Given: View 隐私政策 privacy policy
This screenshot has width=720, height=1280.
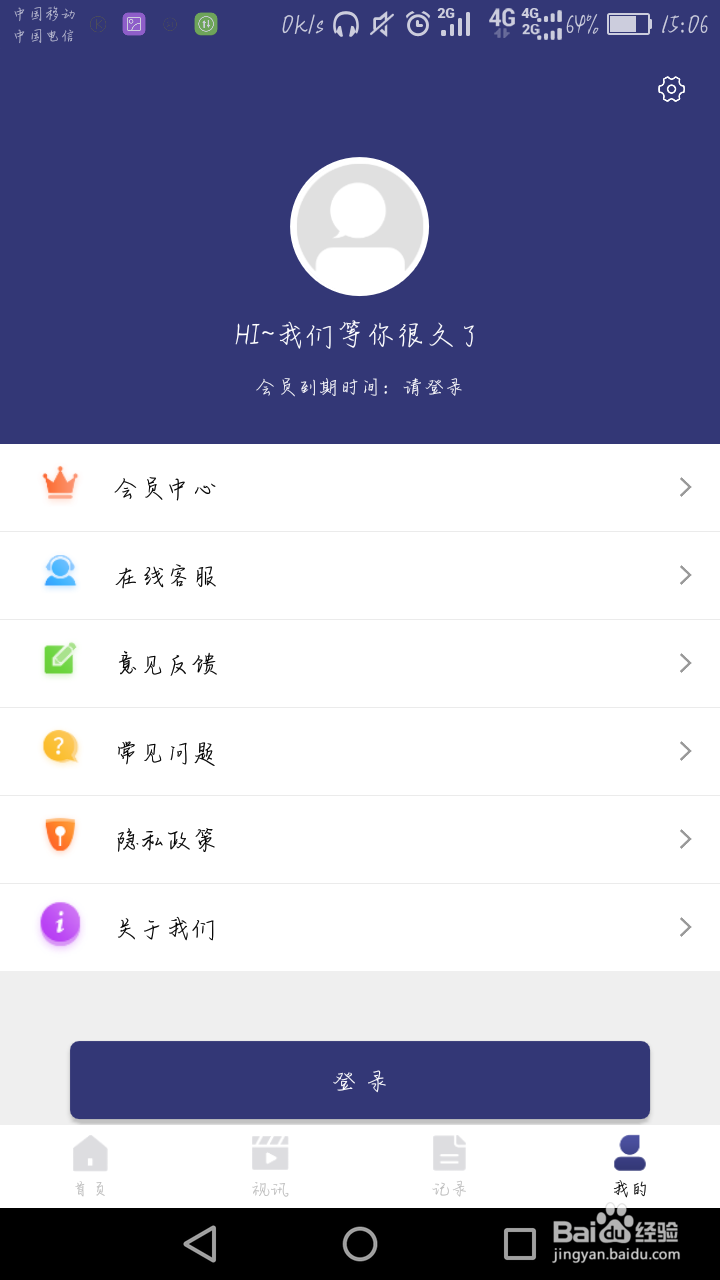Looking at the screenshot, I should click(360, 840).
